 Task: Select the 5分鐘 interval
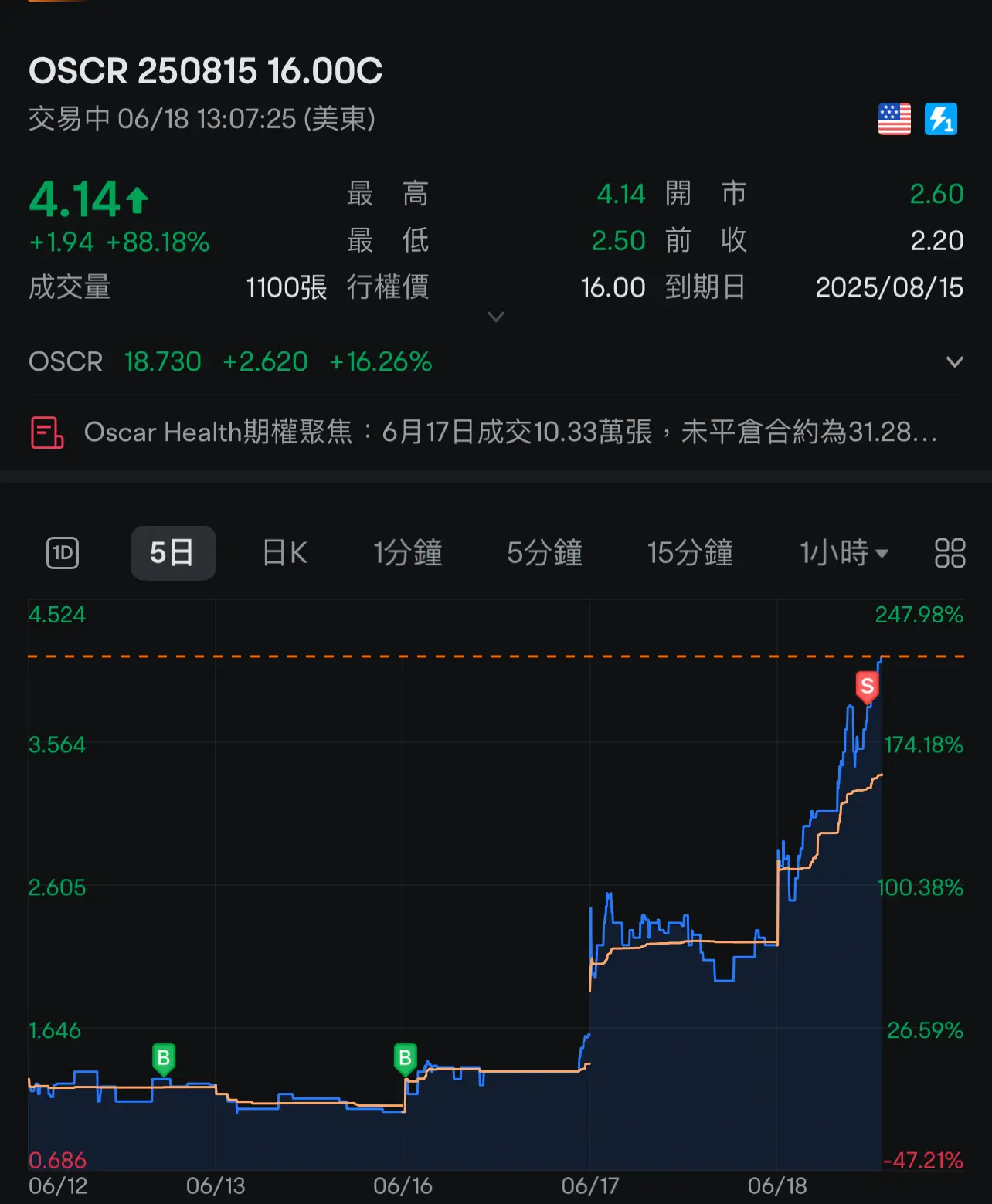coord(545,553)
